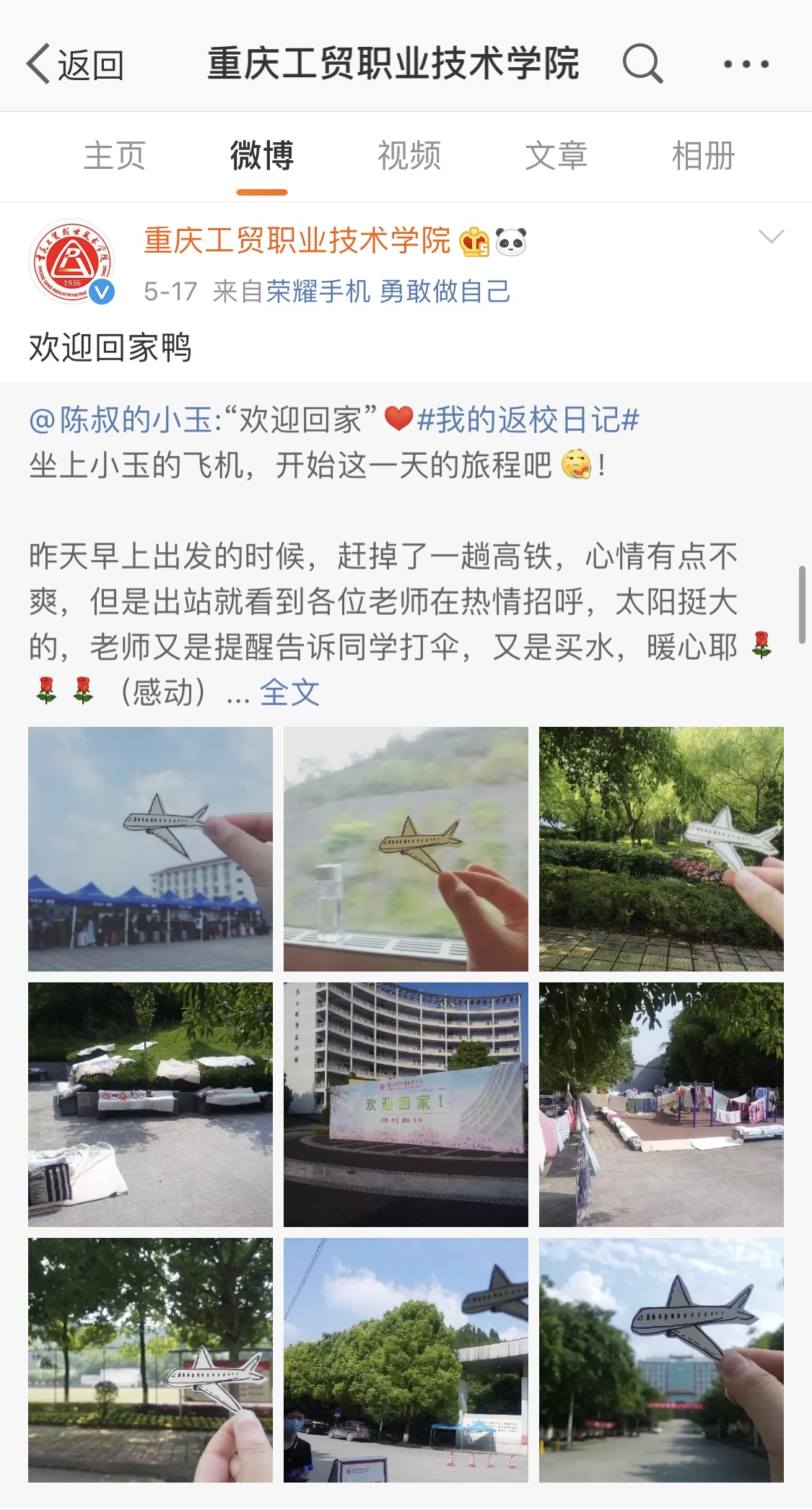Open the college's profile avatar
The image size is (812, 1510).
coord(71,261)
